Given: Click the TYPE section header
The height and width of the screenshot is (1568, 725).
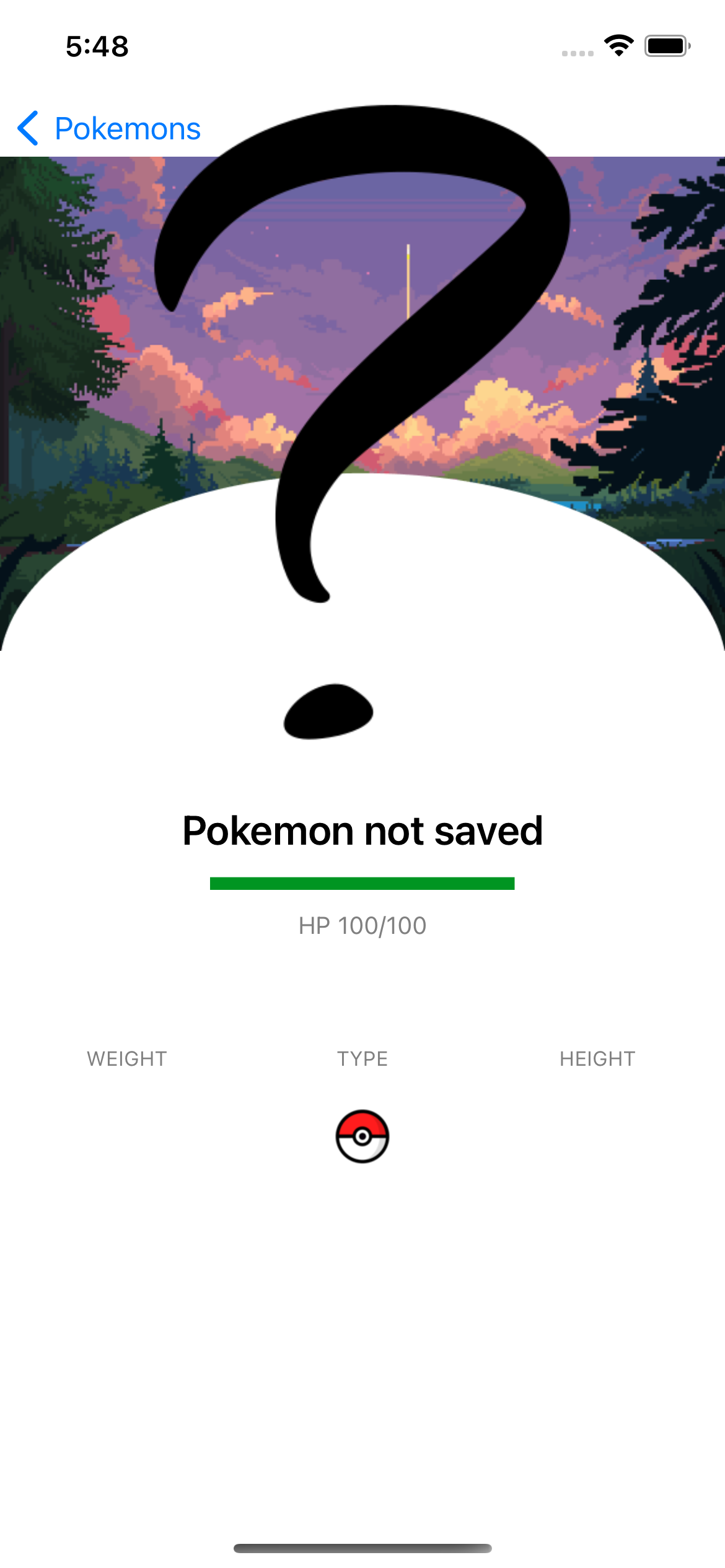Looking at the screenshot, I should [362, 1059].
